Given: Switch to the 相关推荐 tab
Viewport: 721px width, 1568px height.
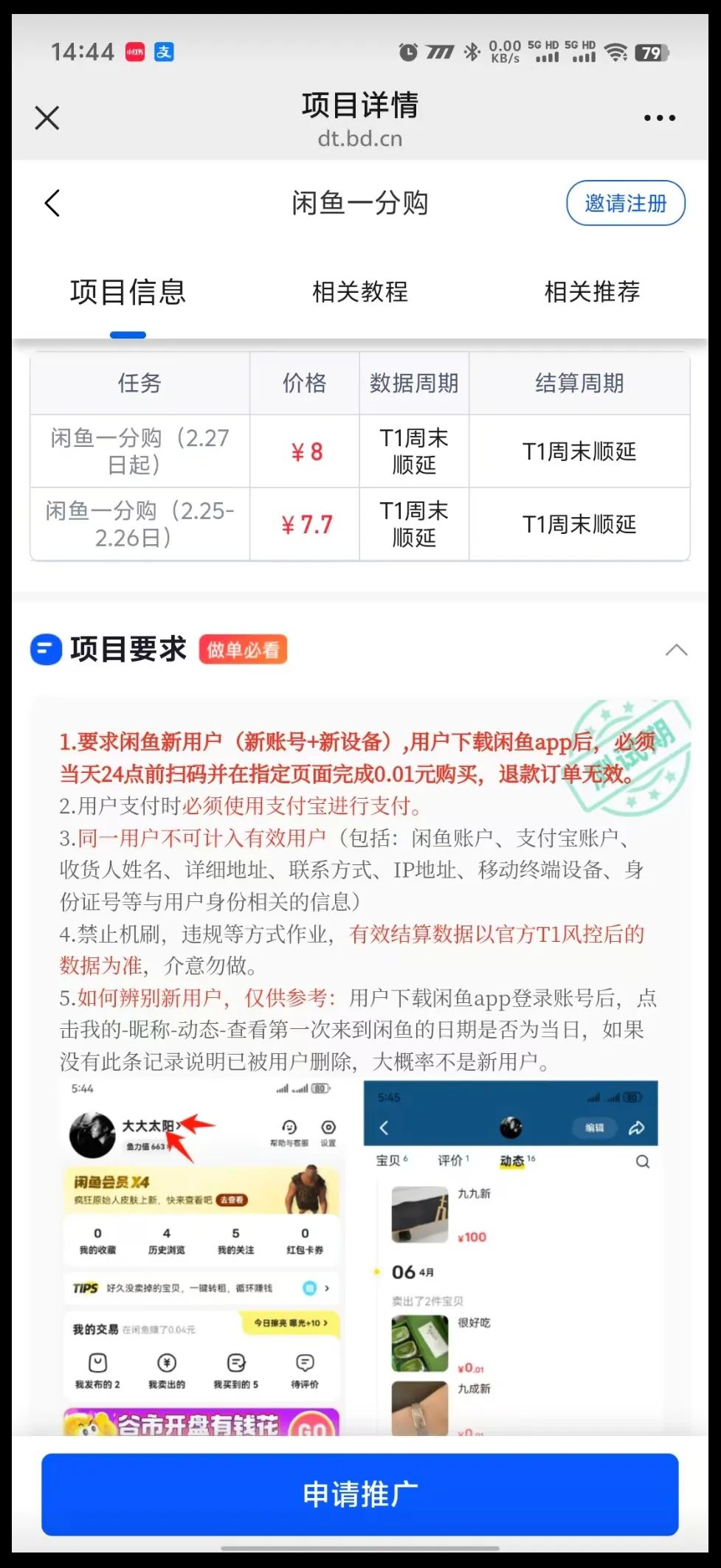Looking at the screenshot, I should [592, 292].
